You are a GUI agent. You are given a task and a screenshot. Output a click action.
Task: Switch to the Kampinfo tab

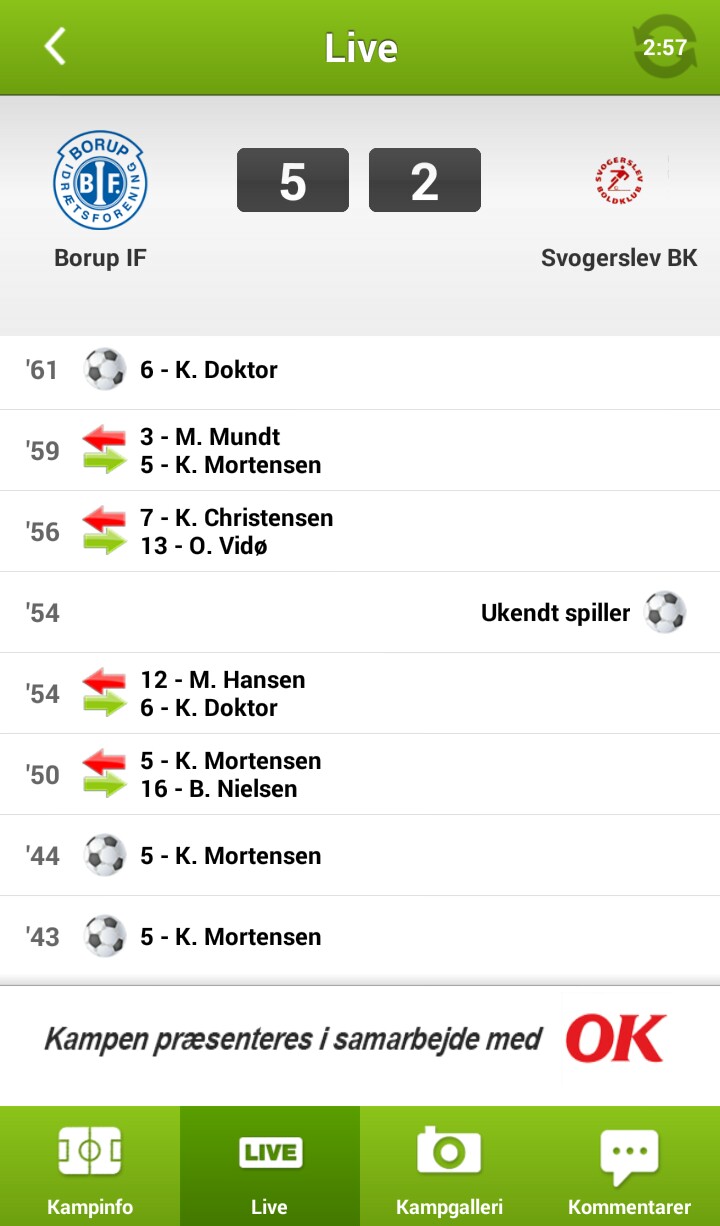(x=90, y=1168)
